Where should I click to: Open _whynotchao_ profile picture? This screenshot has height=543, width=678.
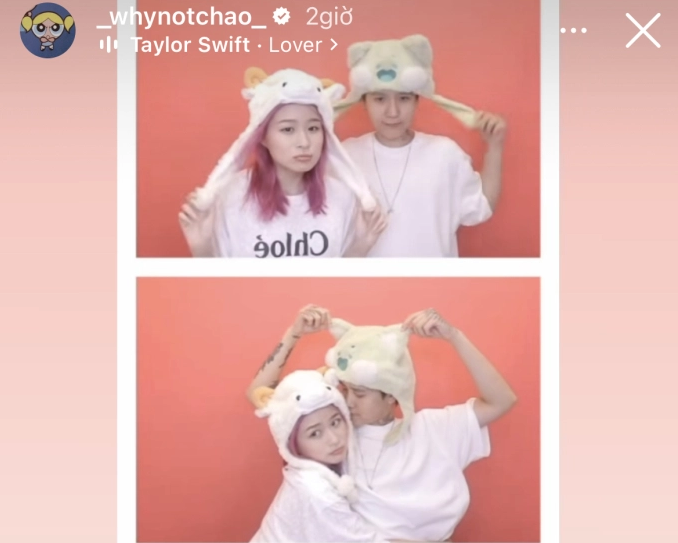tap(48, 30)
